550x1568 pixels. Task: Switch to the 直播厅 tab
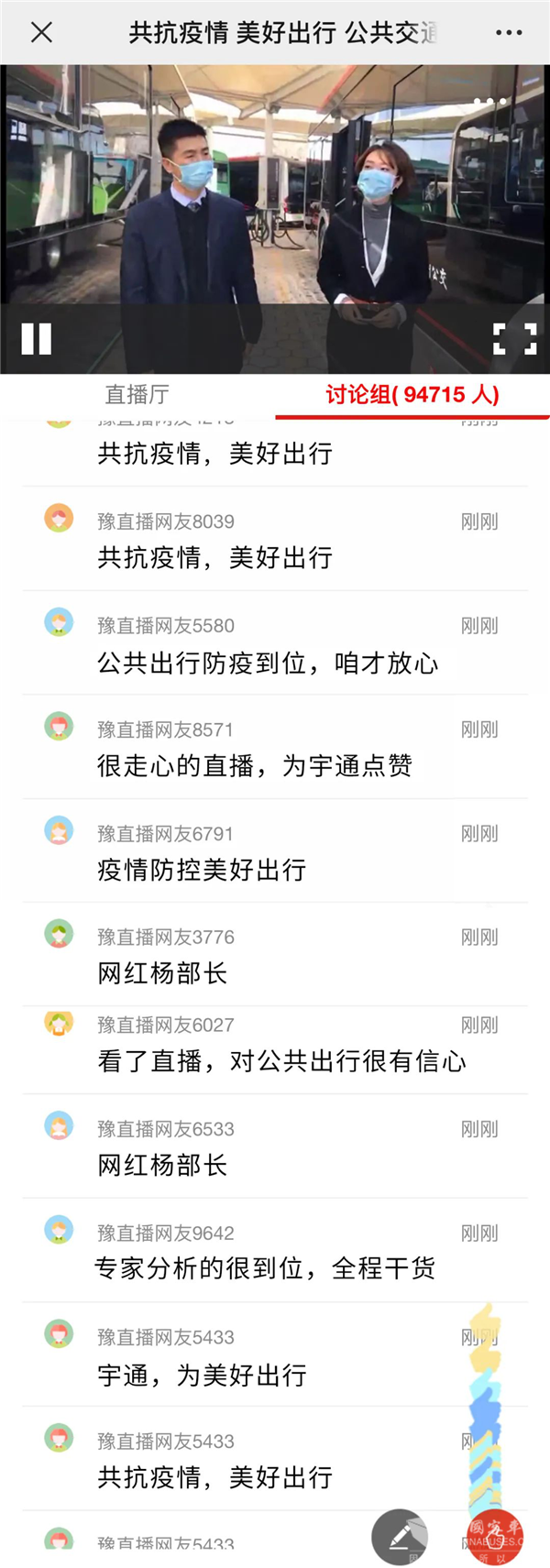pyautogui.click(x=137, y=395)
